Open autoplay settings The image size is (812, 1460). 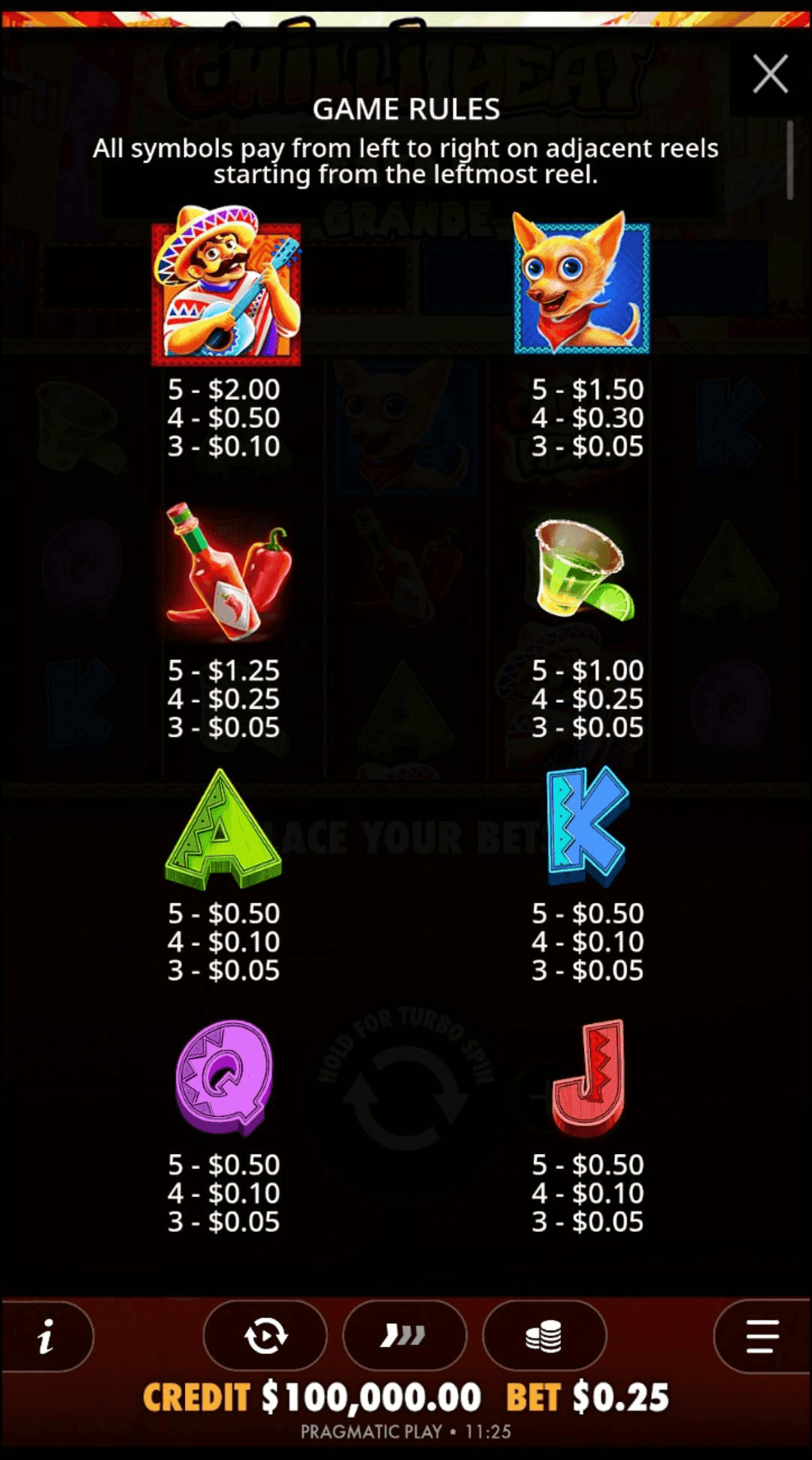point(265,1336)
